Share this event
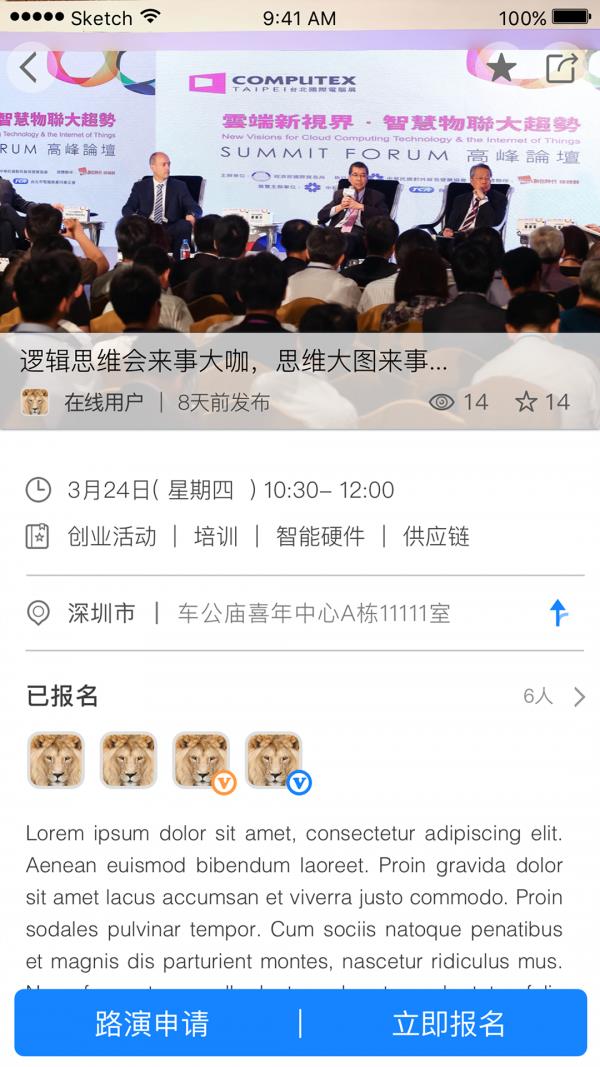This screenshot has height=1067, width=600. click(x=561, y=67)
